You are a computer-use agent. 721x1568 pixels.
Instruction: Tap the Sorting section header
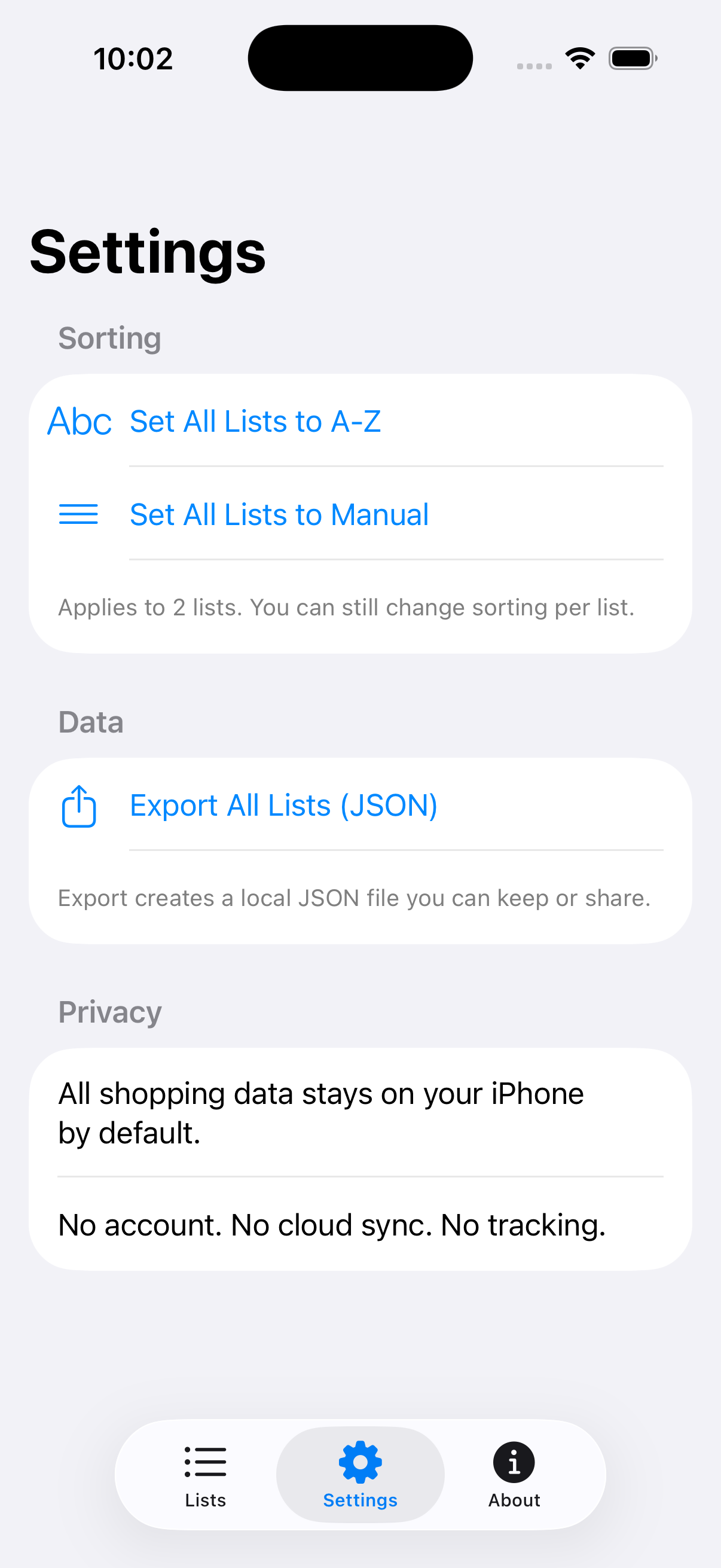[x=109, y=338]
